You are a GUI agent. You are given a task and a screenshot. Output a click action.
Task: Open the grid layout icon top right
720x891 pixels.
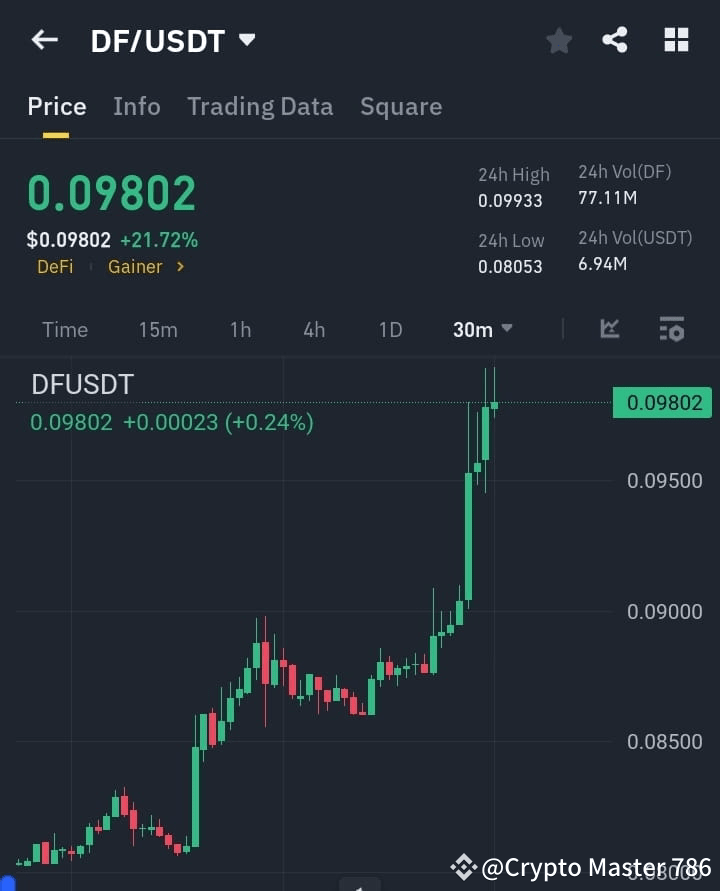coord(676,40)
